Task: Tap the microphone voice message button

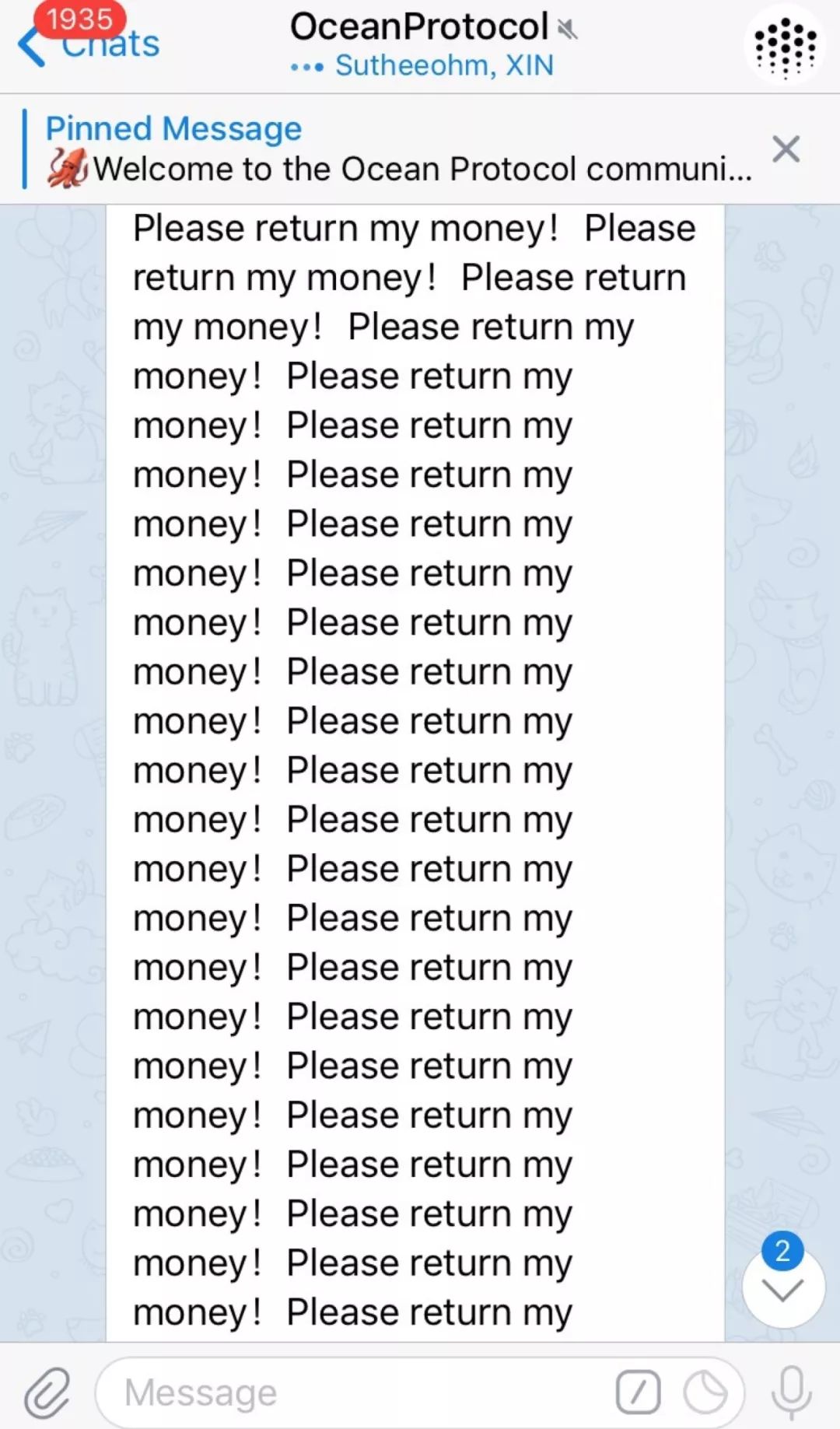Action: coord(792,1393)
